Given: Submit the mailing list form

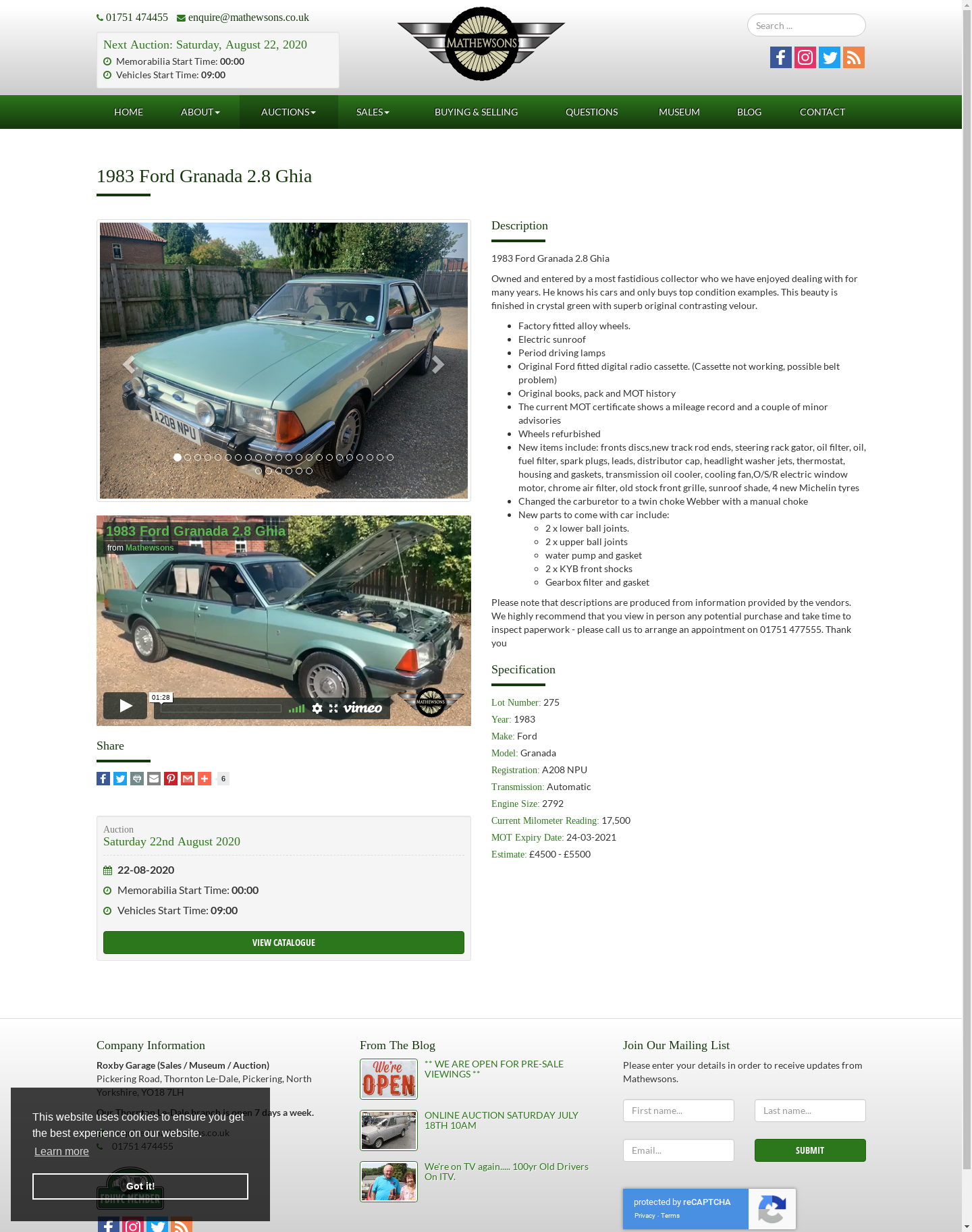Looking at the screenshot, I should click(x=810, y=1150).
